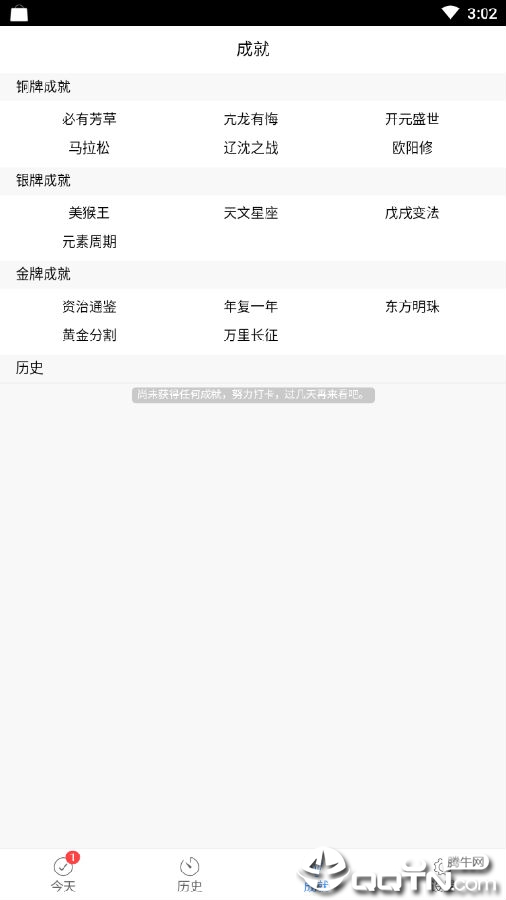This screenshot has width=506, height=900.
Task: Open the 辽沈之战 achievement
Action: point(251,148)
